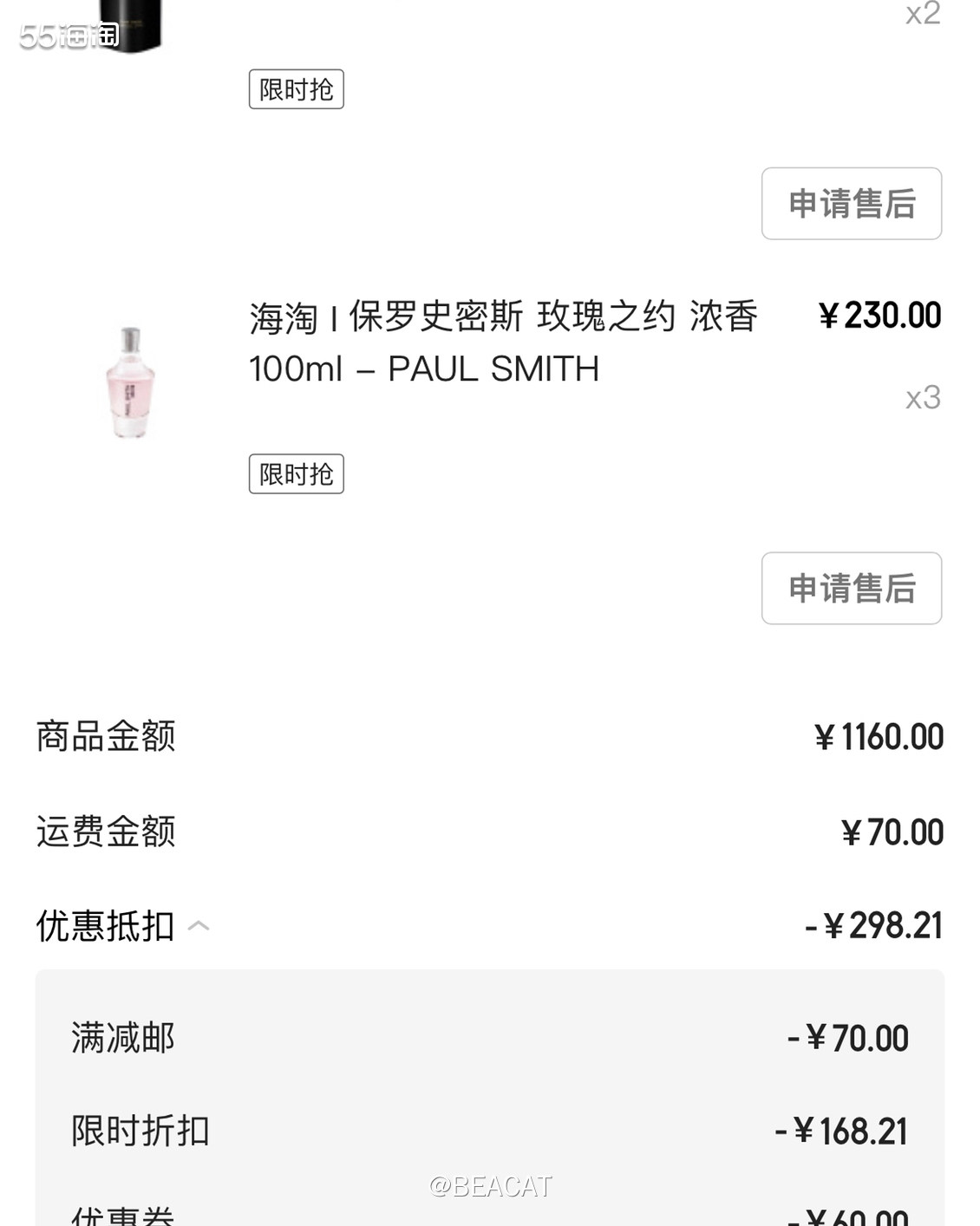Select the 商品金额 total row
This screenshot has width=980, height=1226.
104,737
